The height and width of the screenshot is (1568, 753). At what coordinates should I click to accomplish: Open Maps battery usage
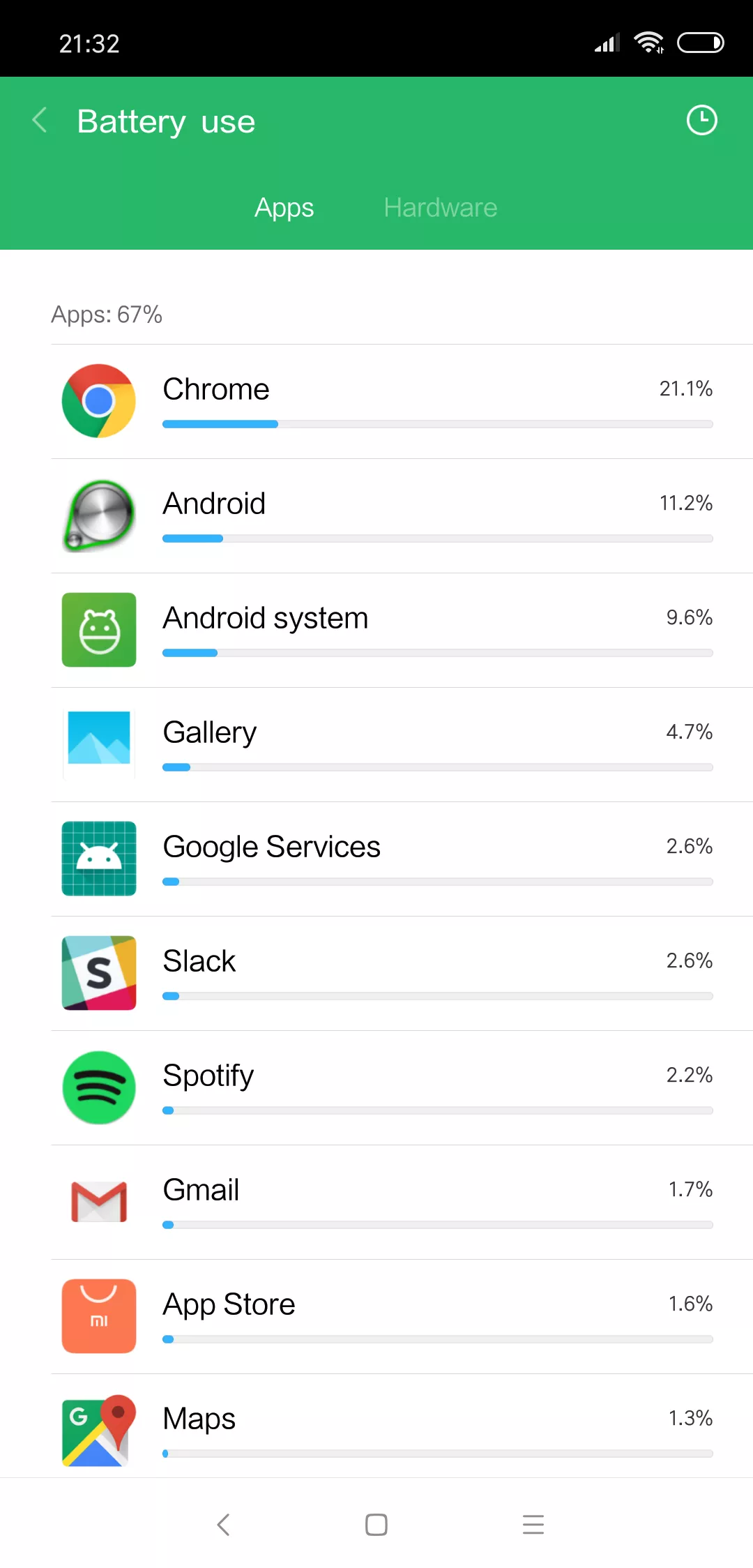(402, 1426)
